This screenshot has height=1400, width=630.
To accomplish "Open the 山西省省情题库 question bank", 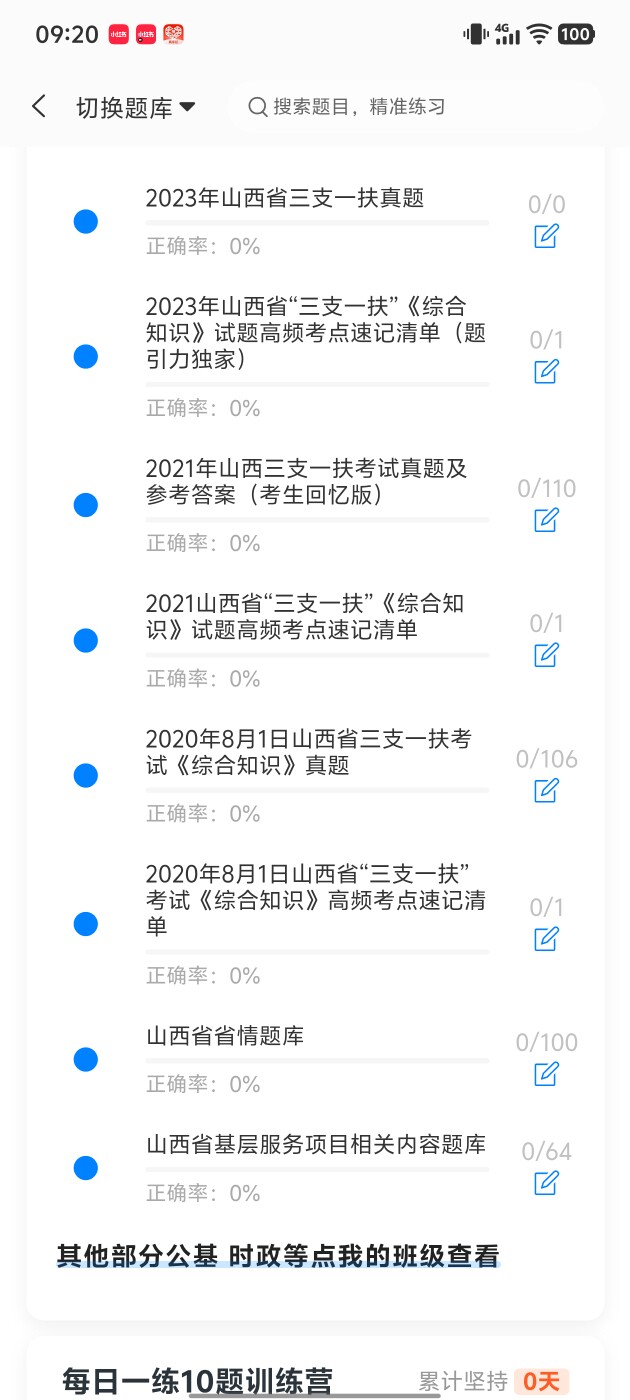I will click(225, 1036).
